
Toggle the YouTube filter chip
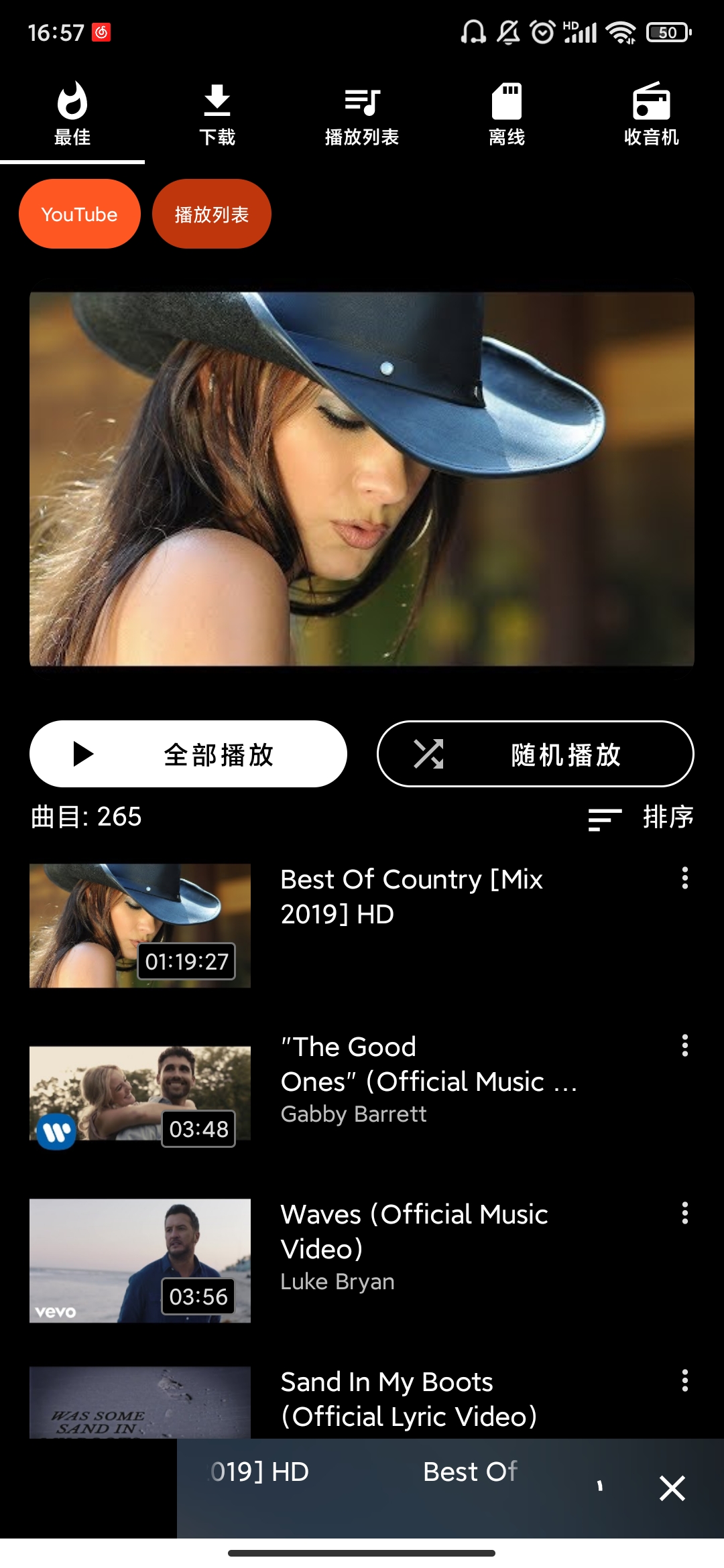[79, 214]
